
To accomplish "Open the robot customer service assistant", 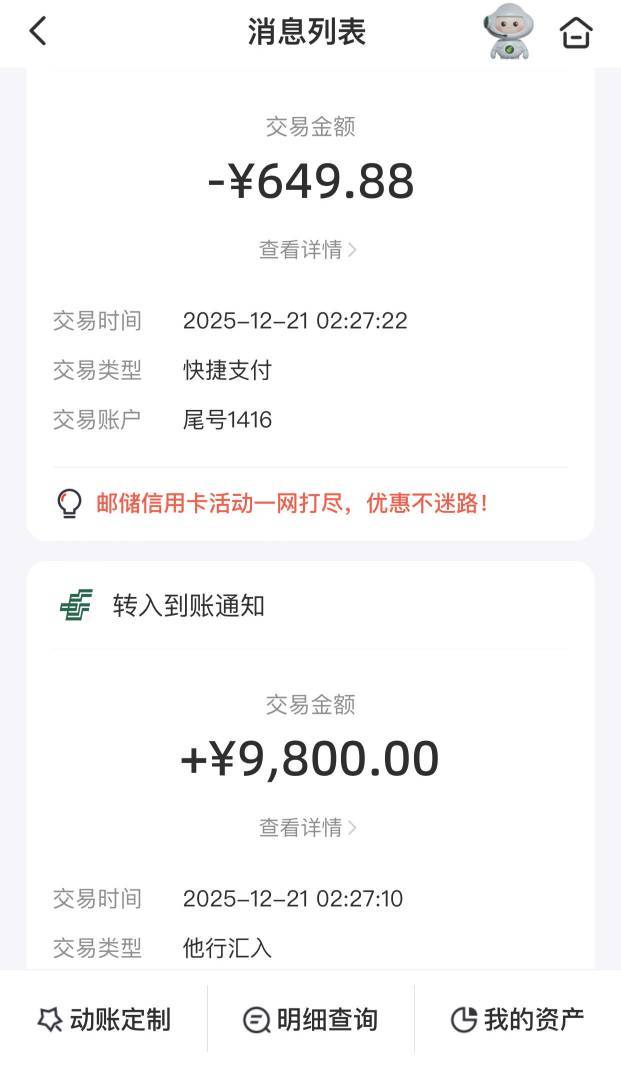I will click(x=509, y=33).
